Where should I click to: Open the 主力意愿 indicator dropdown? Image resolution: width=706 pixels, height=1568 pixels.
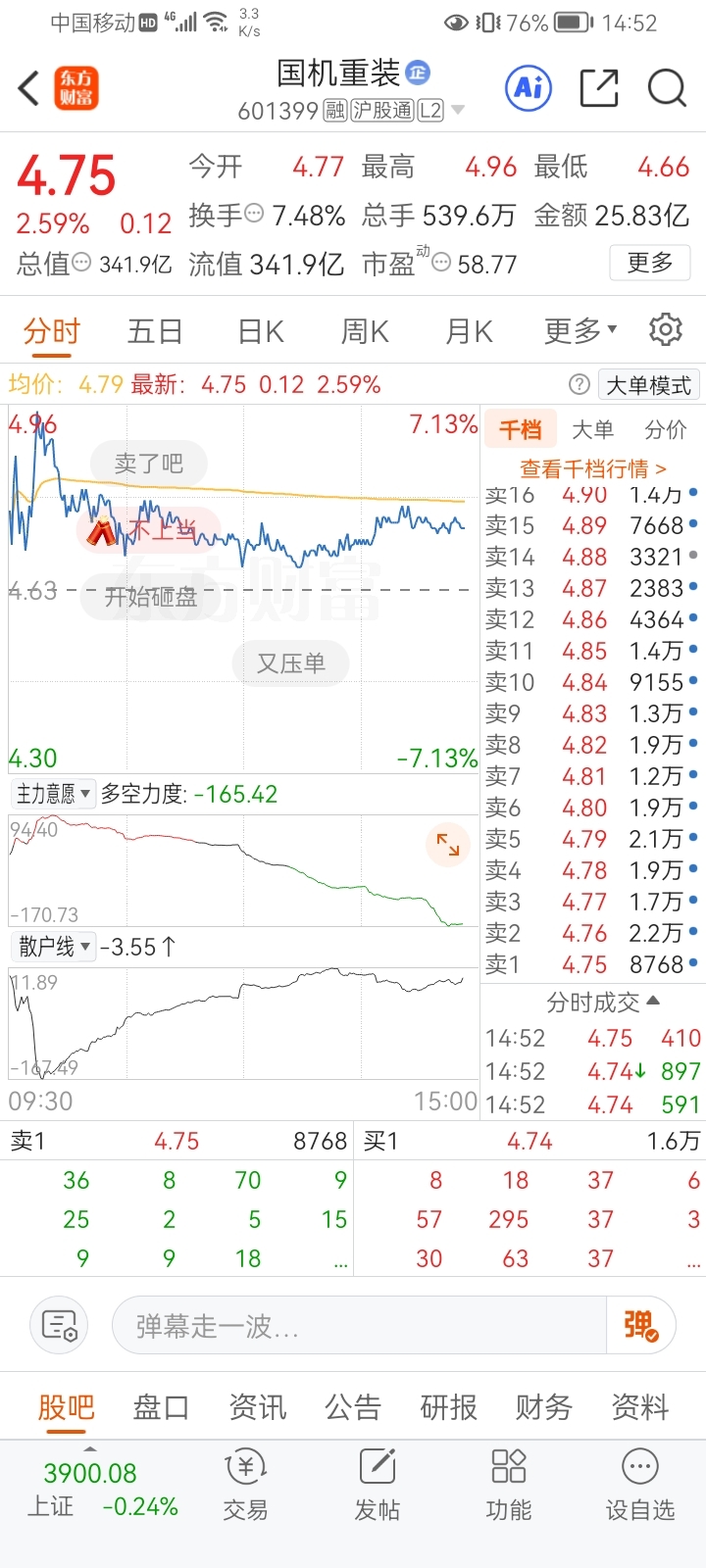coord(53,794)
